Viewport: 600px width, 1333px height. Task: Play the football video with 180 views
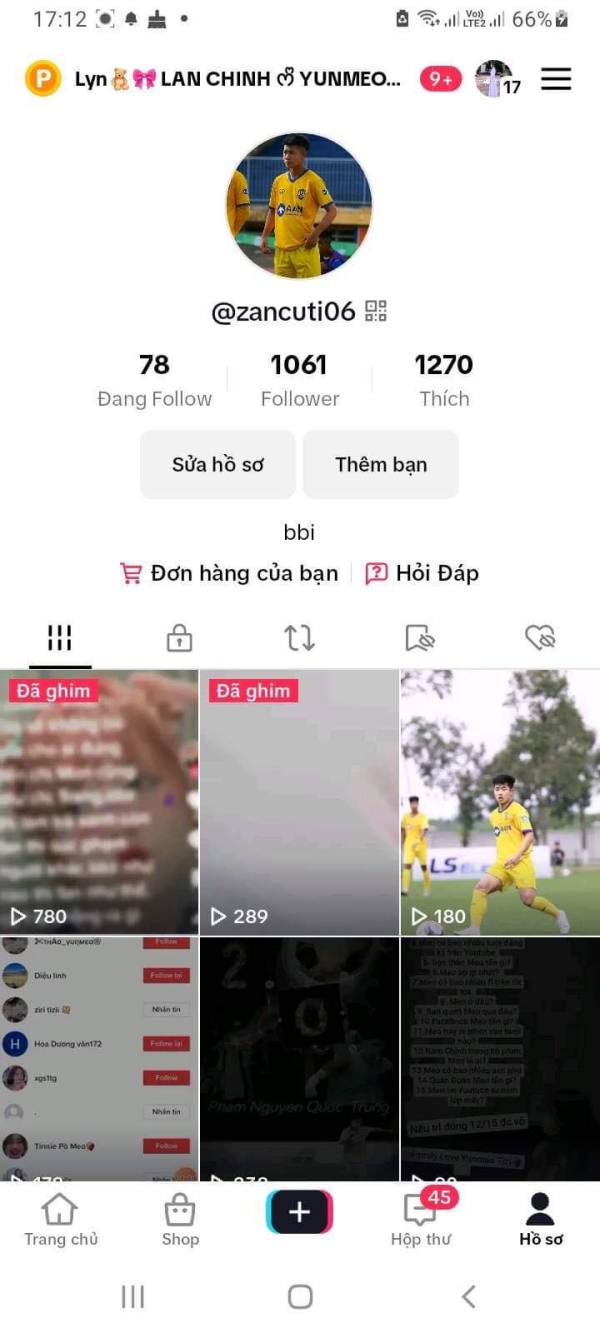500,802
